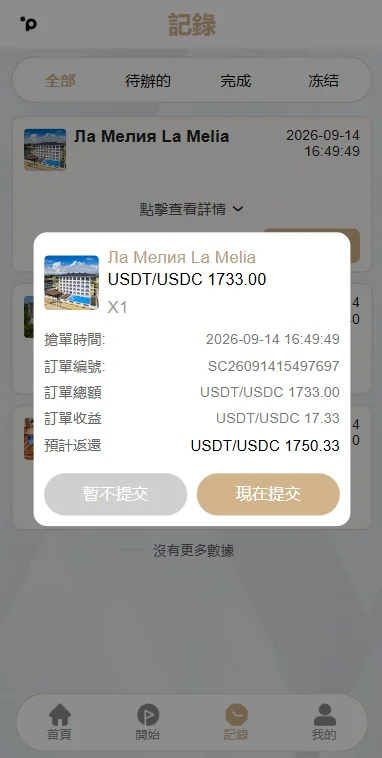Switch to the 待辦的 tab
The width and height of the screenshot is (382, 758).
147,81
